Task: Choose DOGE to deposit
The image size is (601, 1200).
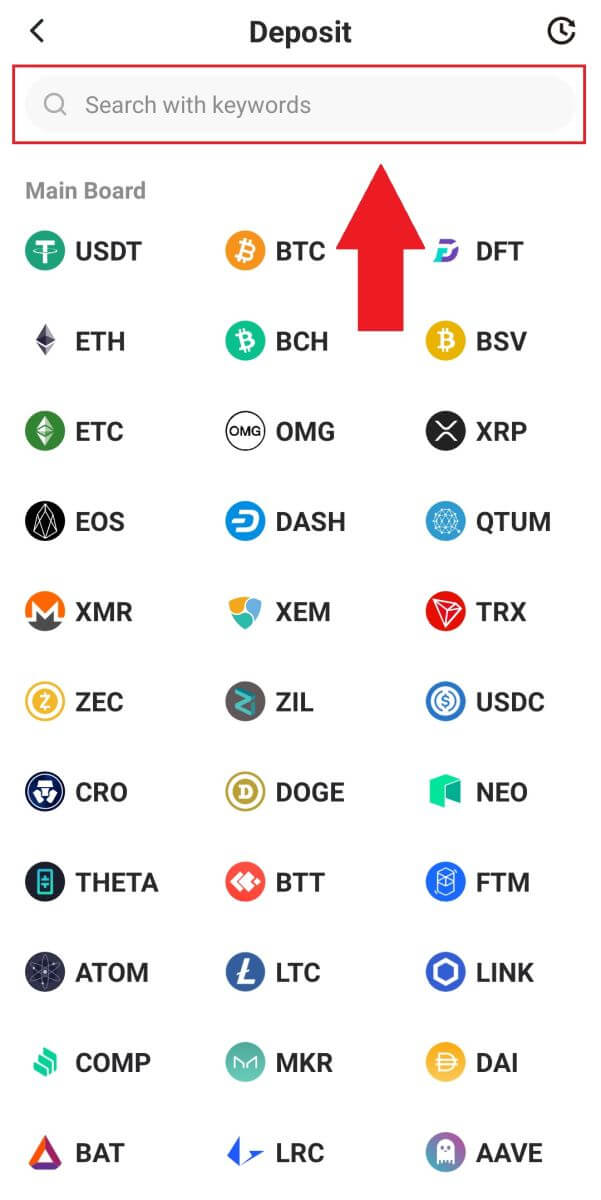Action: 286,792
